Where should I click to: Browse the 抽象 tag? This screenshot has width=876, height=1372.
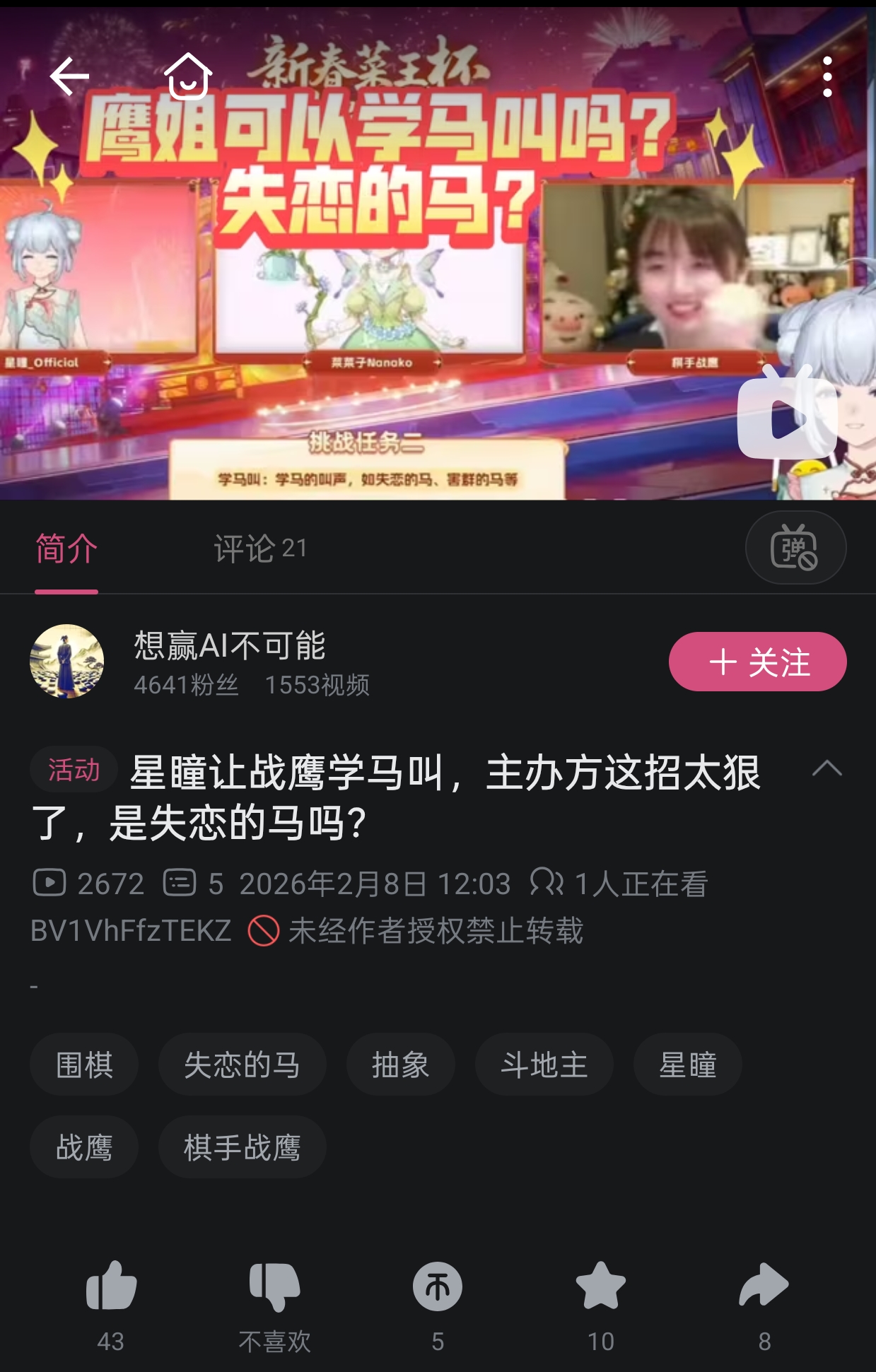[400, 1065]
